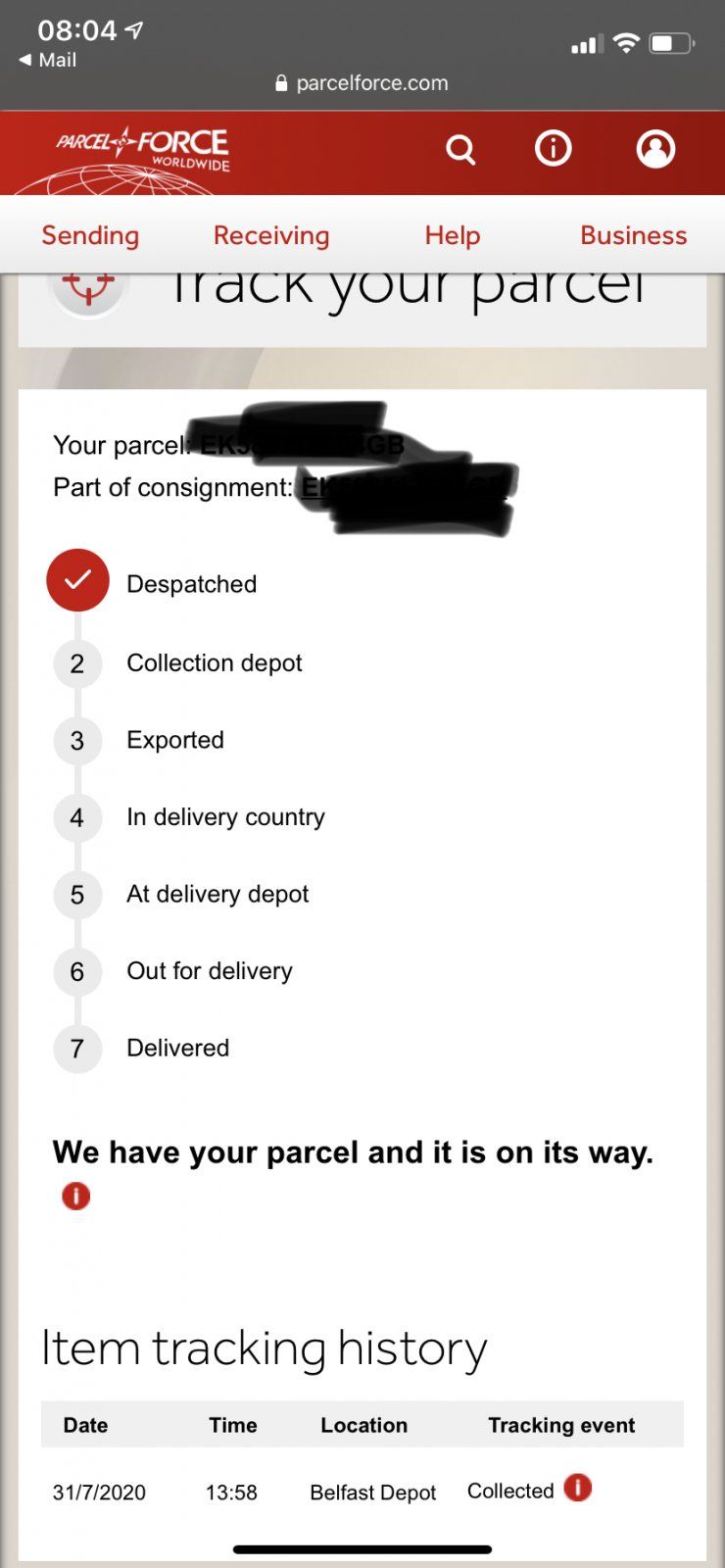The width and height of the screenshot is (725, 1568).
Task: Open the Business menu
Action: tap(633, 235)
